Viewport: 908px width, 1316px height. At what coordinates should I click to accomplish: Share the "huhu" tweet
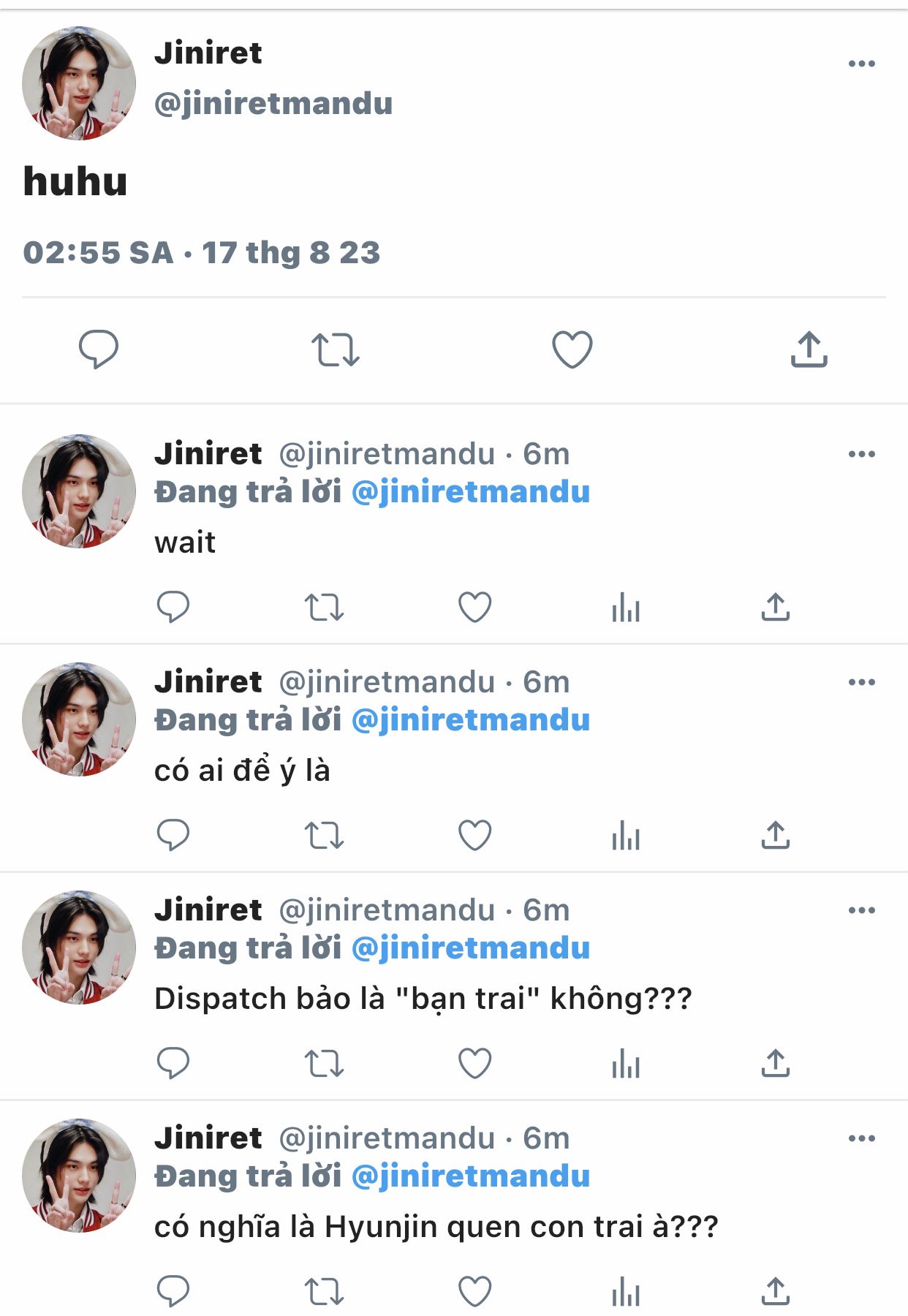coord(809,349)
